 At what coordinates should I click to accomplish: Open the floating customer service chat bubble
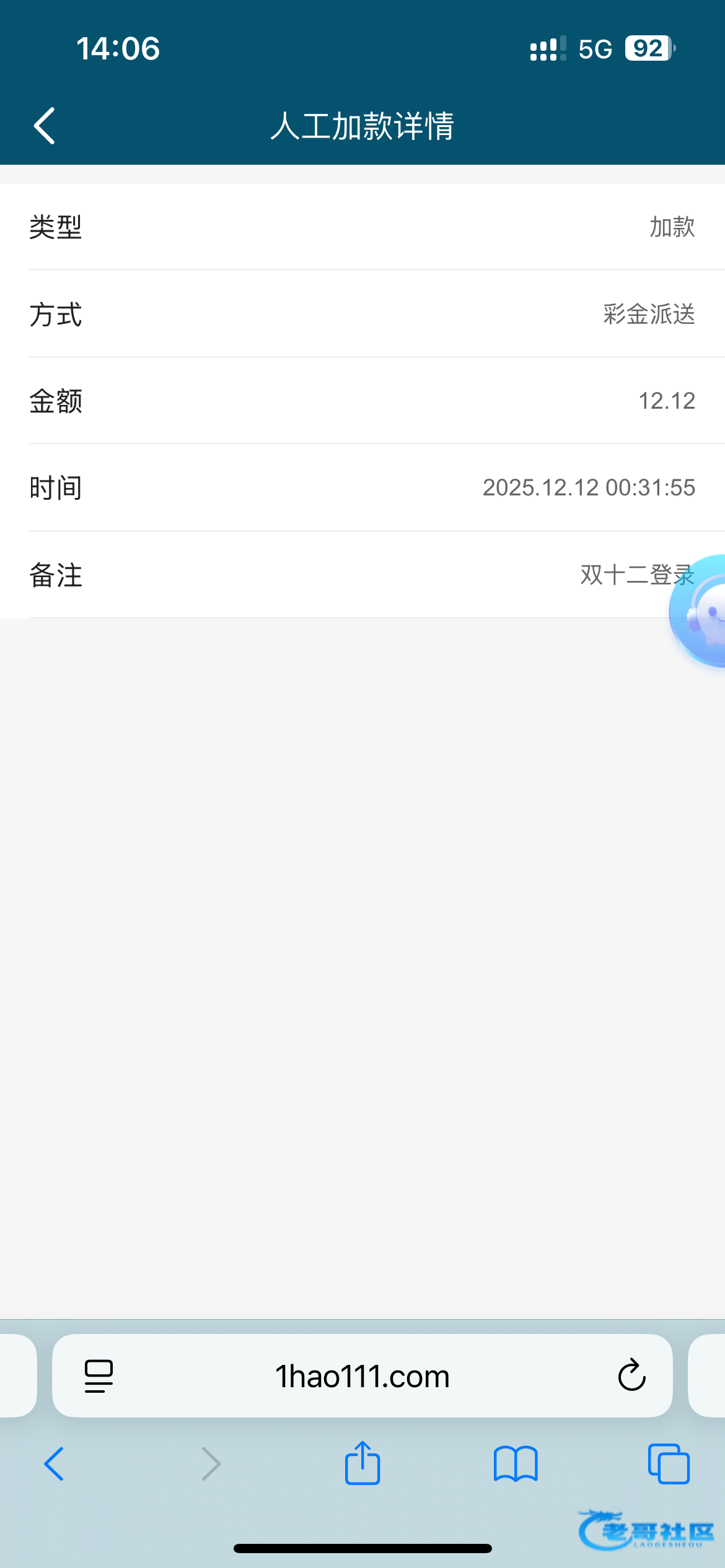(x=701, y=611)
